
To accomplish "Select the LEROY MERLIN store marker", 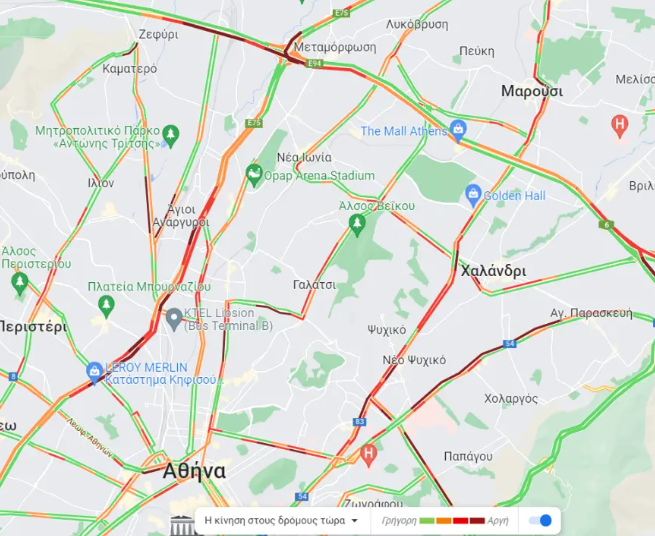I will (x=95, y=371).
